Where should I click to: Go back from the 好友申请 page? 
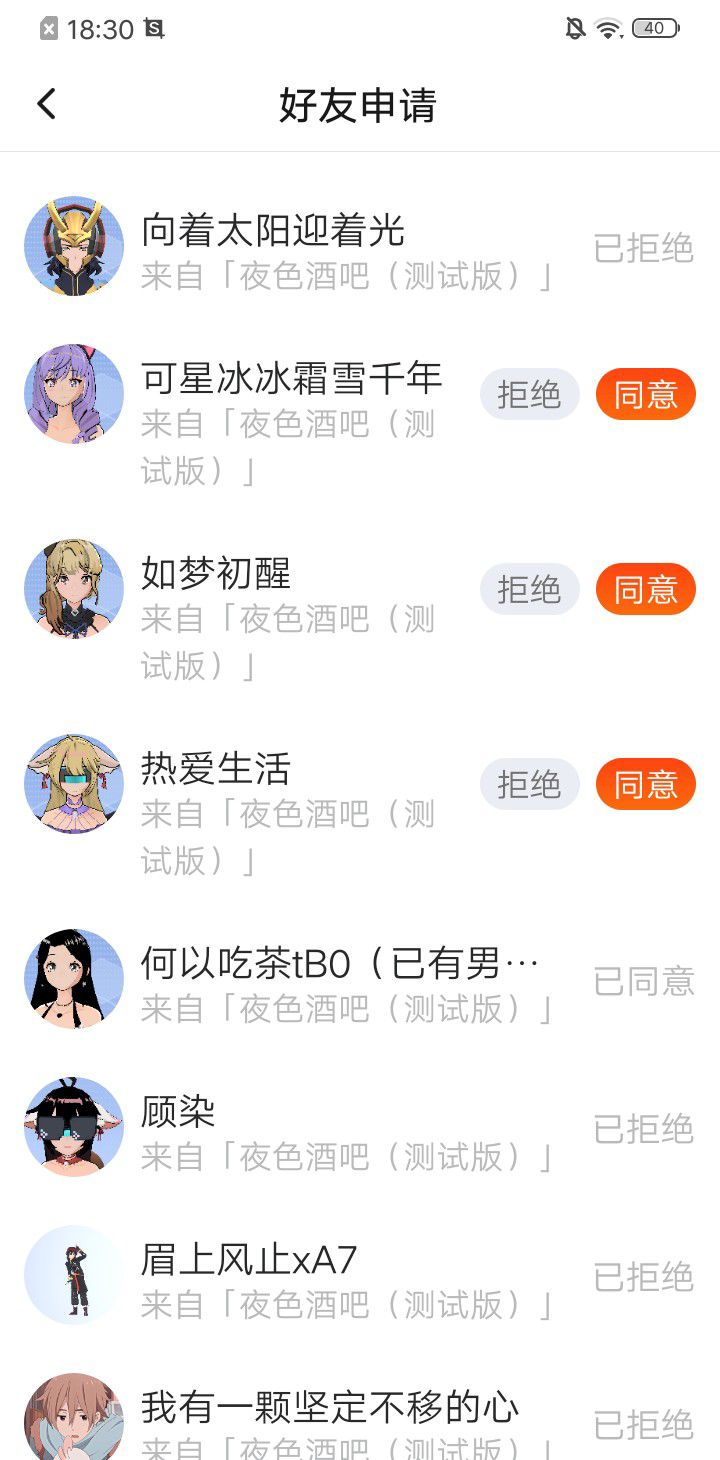pyautogui.click(x=46, y=104)
